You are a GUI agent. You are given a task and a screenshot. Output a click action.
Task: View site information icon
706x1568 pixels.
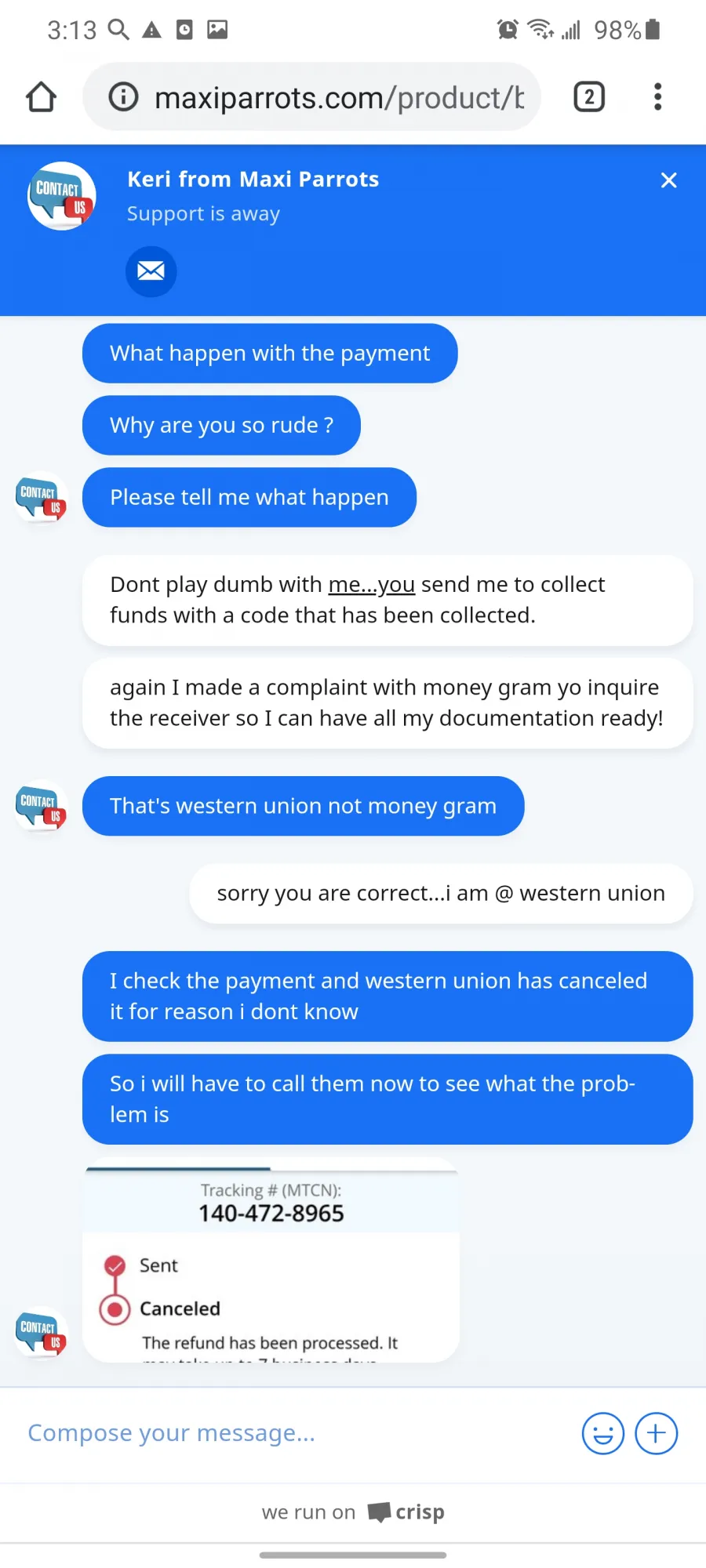pyautogui.click(x=123, y=97)
